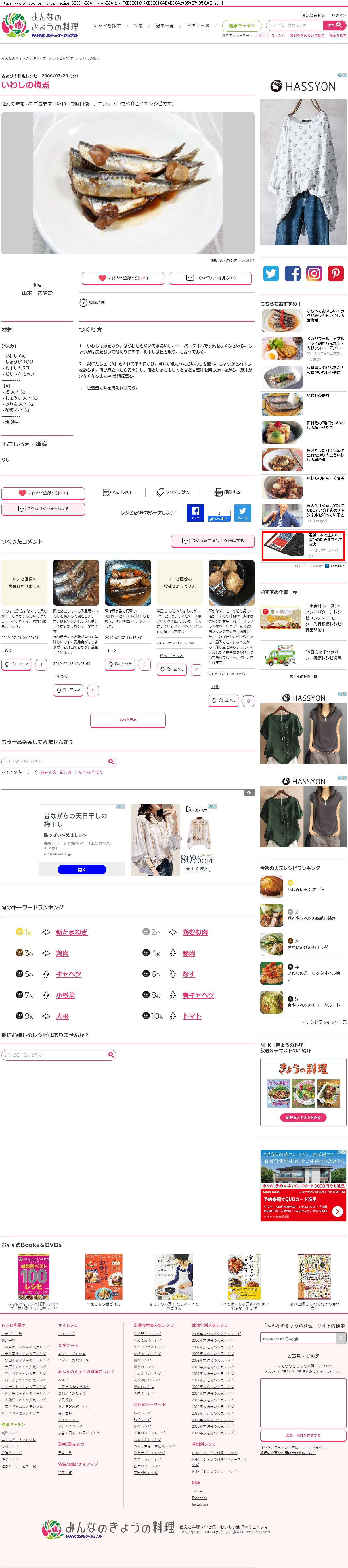Load more comments with もっと見る

[128, 719]
